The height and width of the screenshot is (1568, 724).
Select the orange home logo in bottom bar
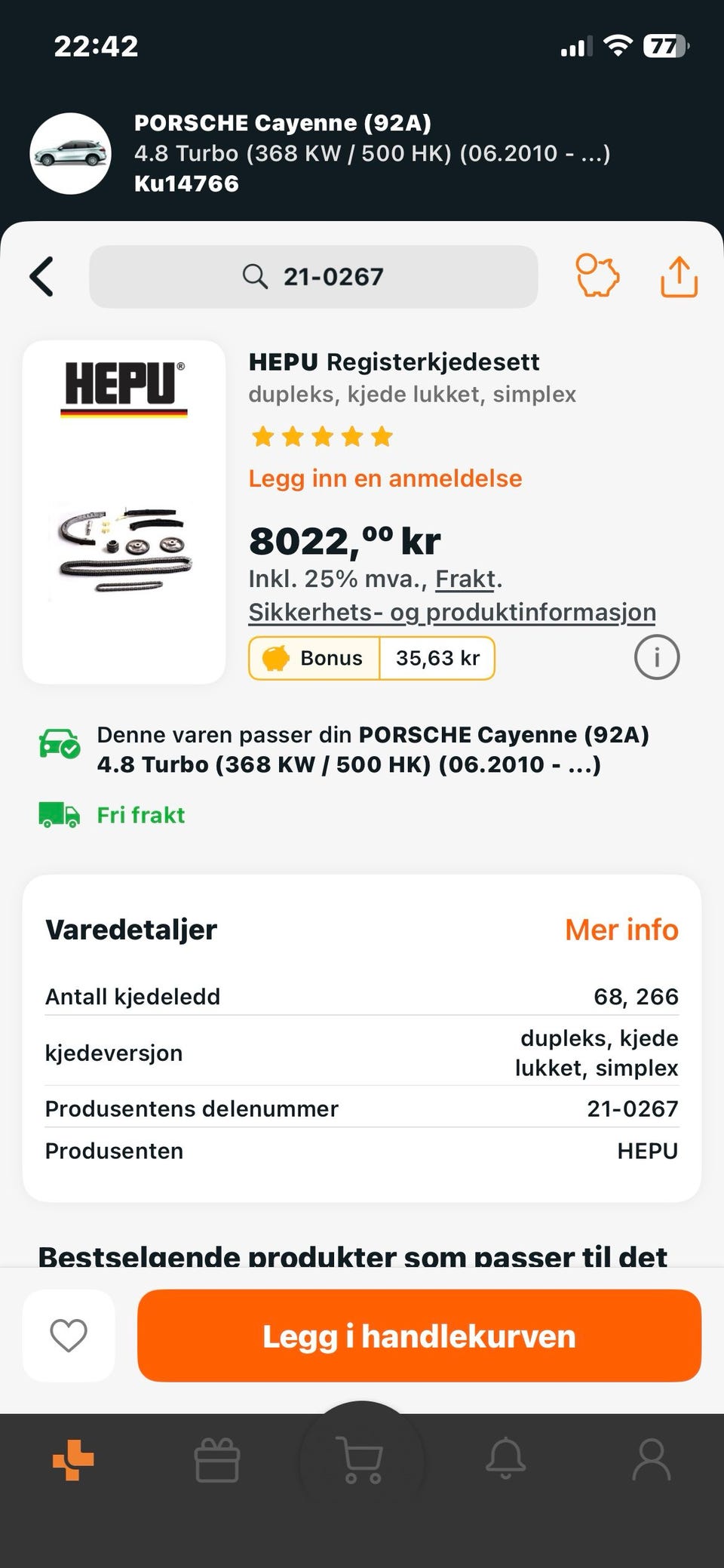click(x=72, y=1458)
